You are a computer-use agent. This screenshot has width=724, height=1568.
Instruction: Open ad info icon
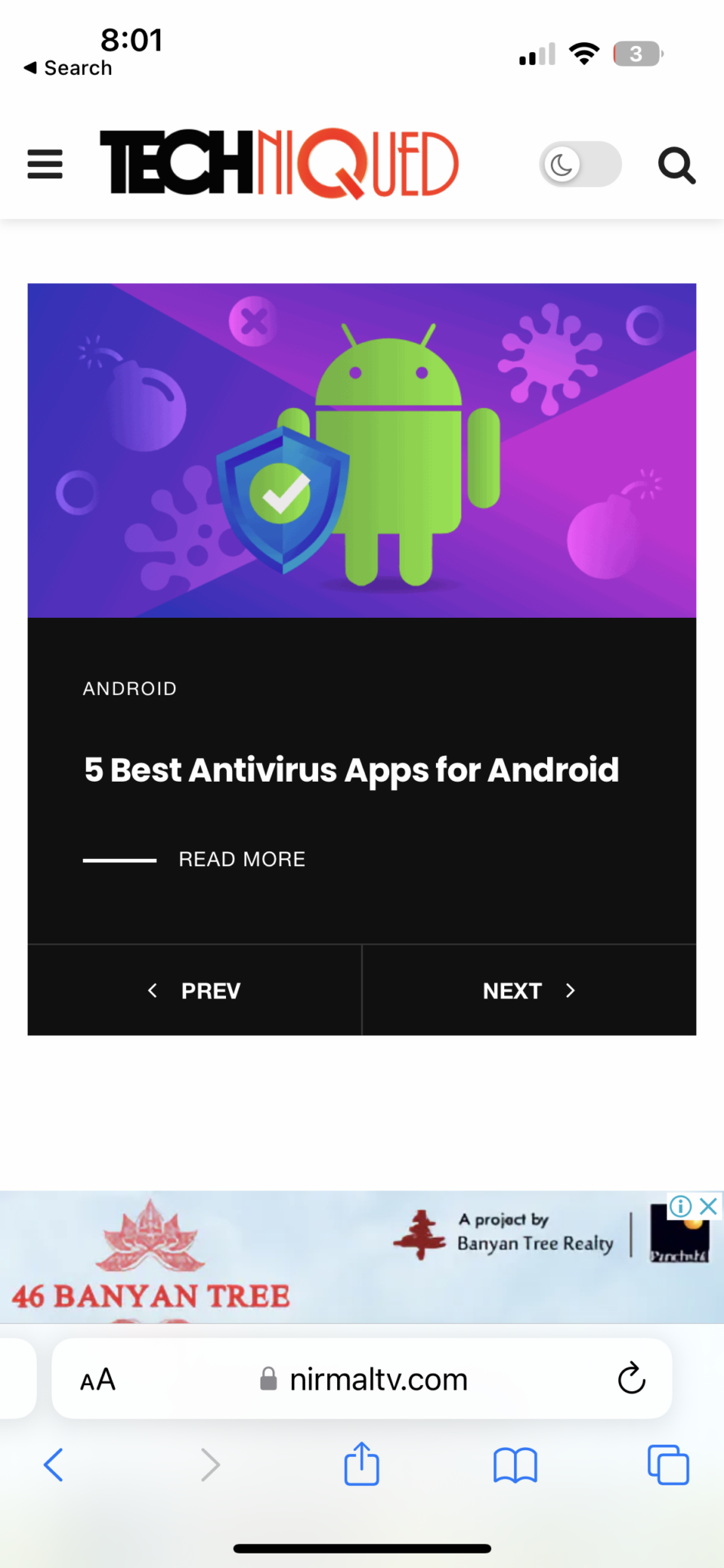[x=680, y=1207]
